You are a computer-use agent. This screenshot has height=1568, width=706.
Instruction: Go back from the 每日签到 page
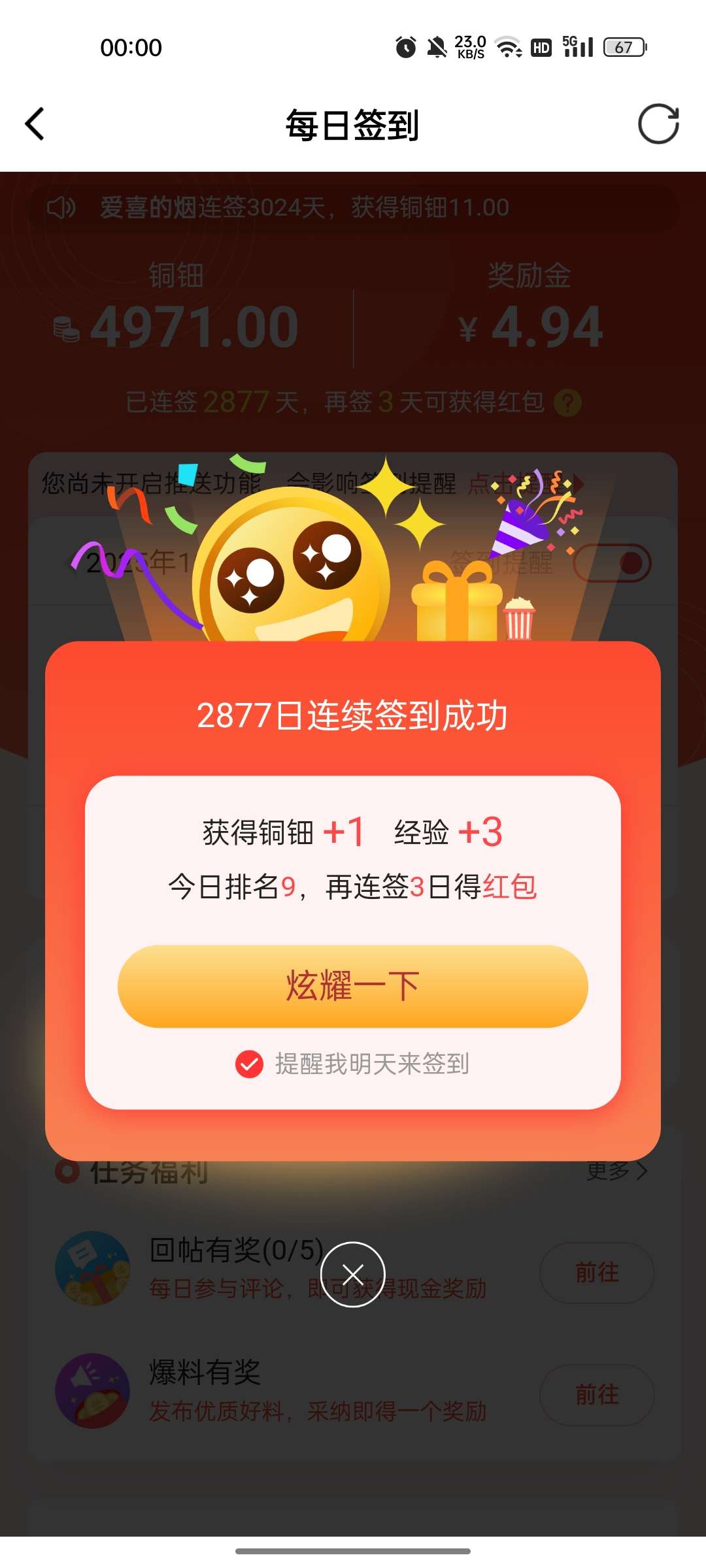tap(35, 124)
